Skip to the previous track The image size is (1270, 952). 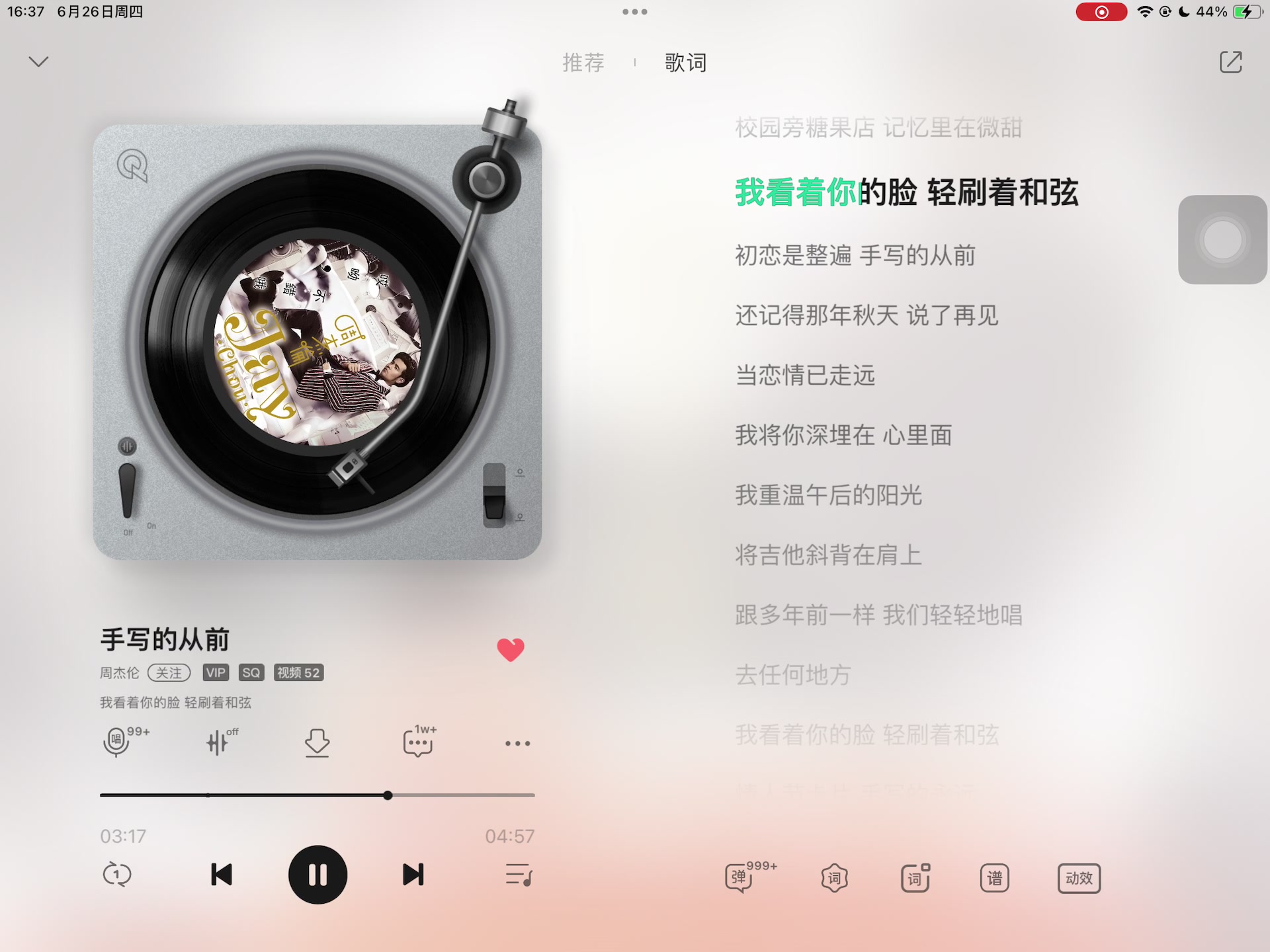point(222,875)
